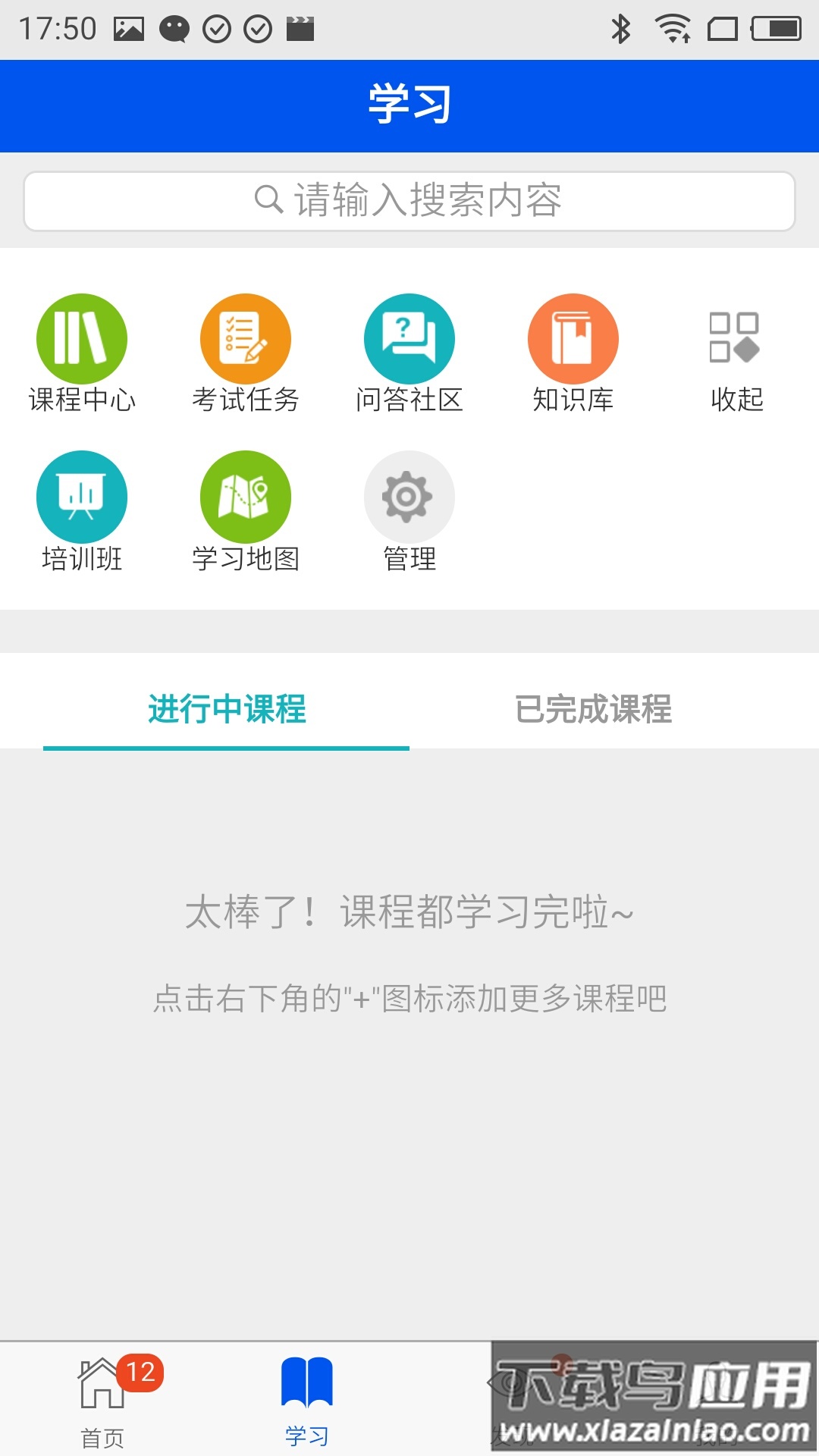This screenshot has height=1456, width=819.
Task: Tap the 学习 title in the header
Action: click(x=409, y=105)
